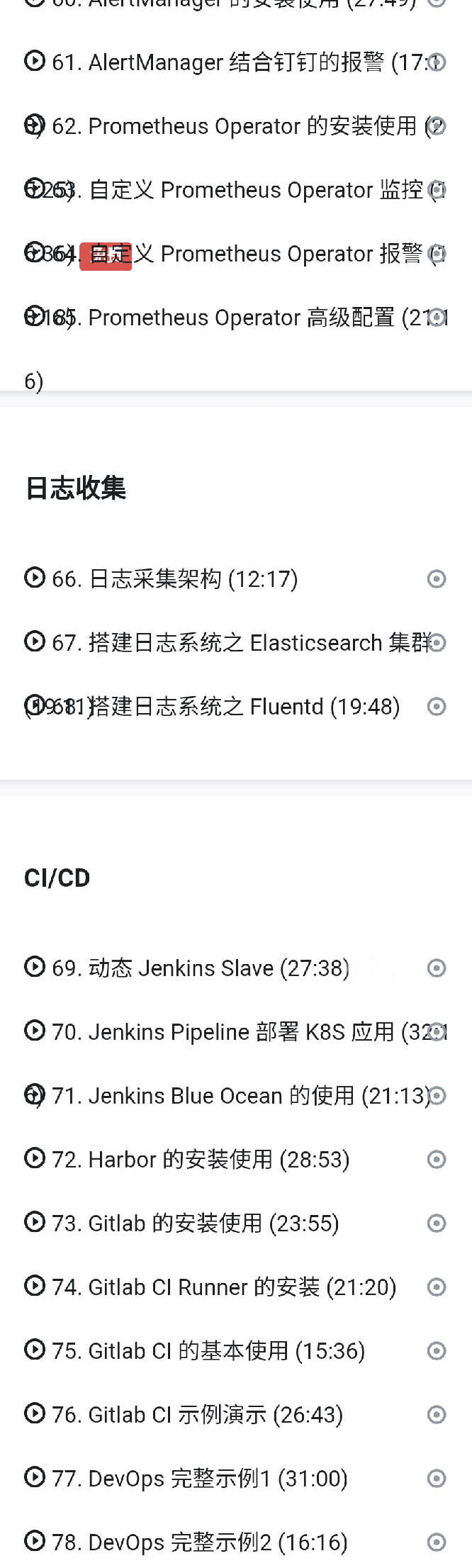
Task: Open 自定义 Prometheus Operator 监控 lesson
Action: 255,190
